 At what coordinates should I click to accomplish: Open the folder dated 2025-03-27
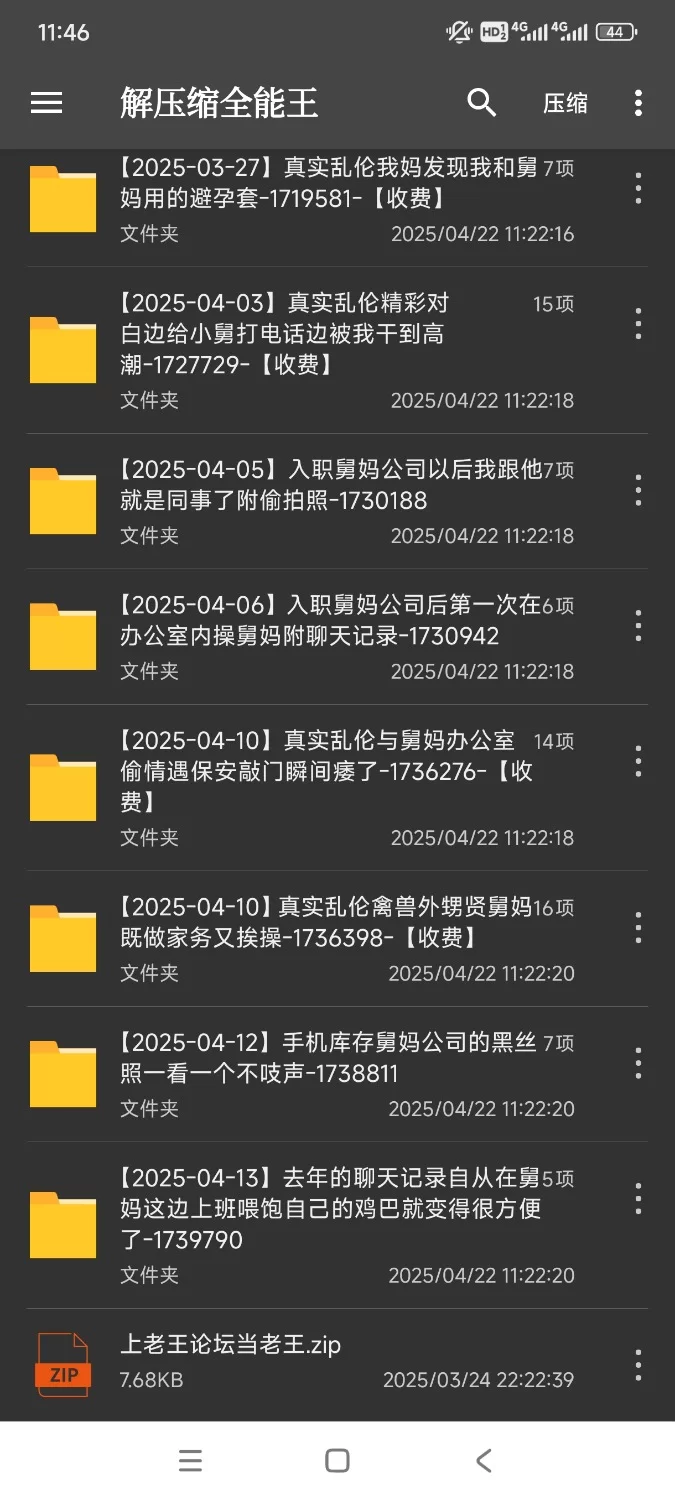coord(330,199)
